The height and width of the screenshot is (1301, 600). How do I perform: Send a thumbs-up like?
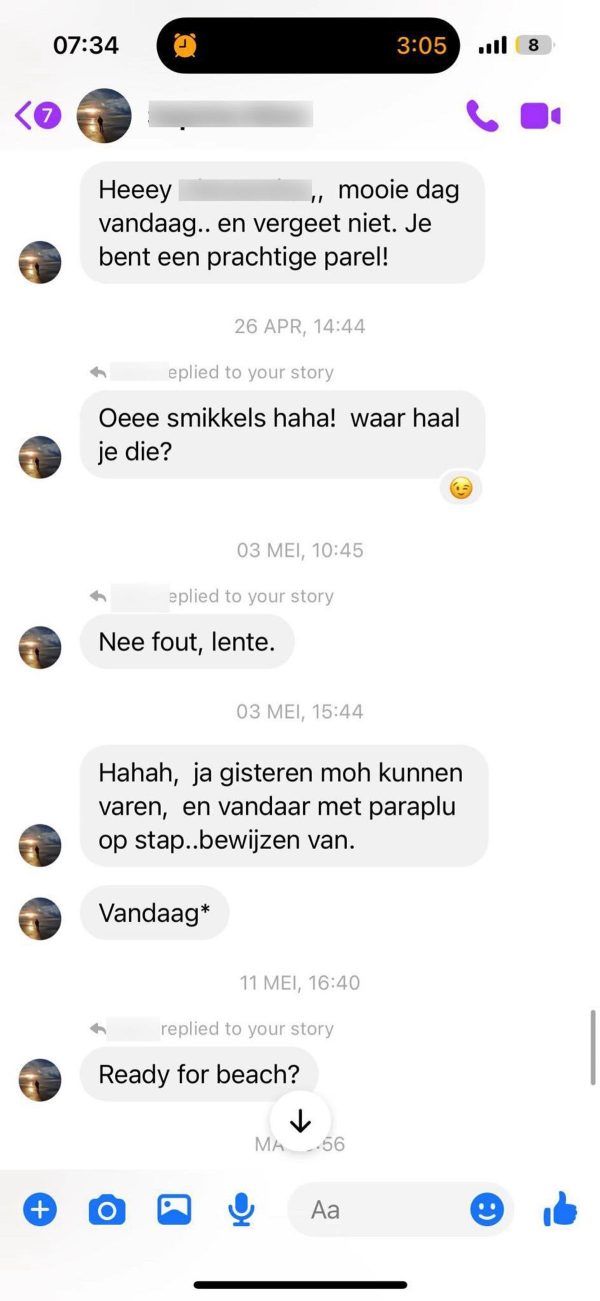coord(560,1210)
